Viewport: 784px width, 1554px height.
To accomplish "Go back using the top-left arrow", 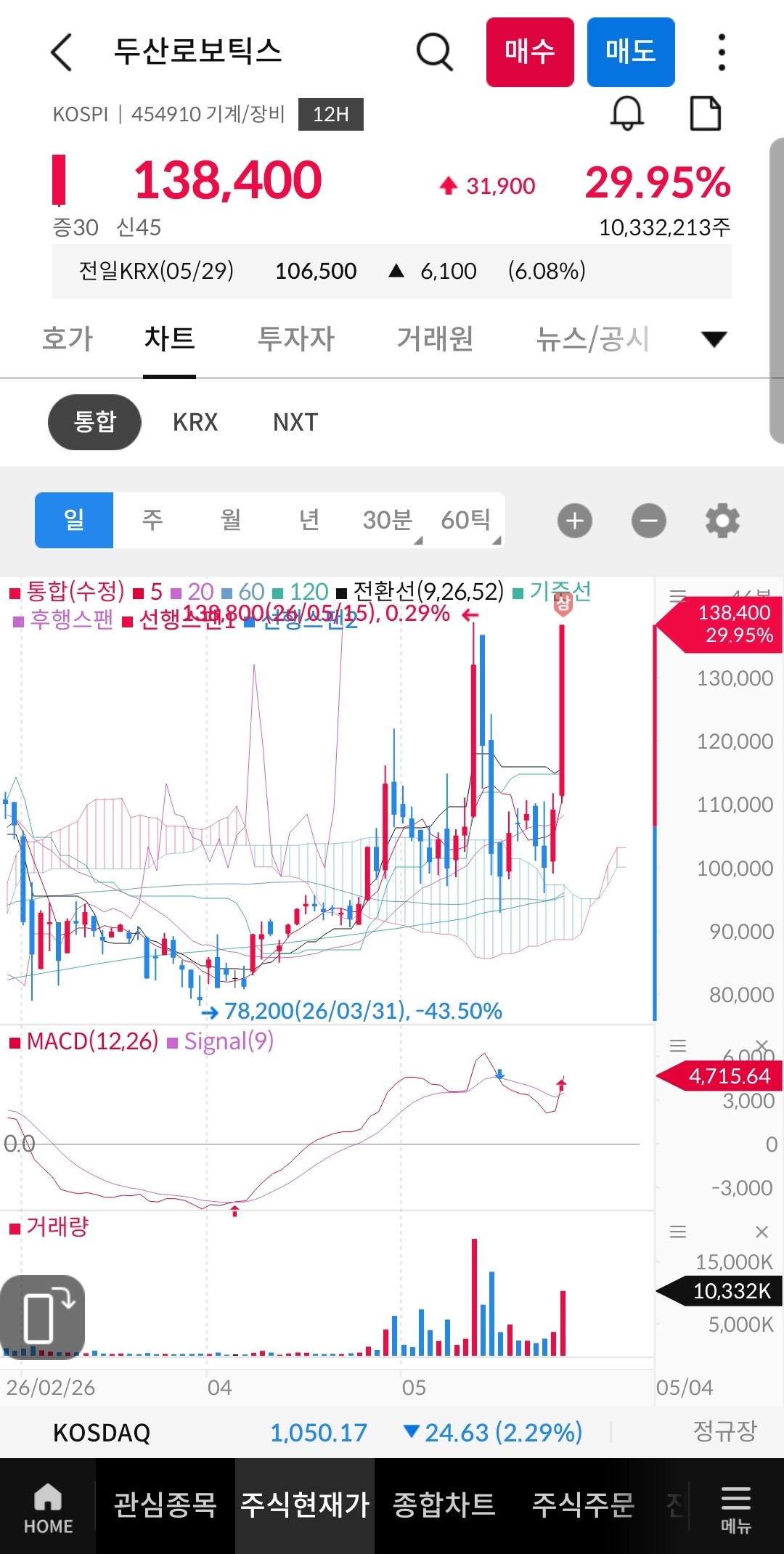I will click(62, 52).
